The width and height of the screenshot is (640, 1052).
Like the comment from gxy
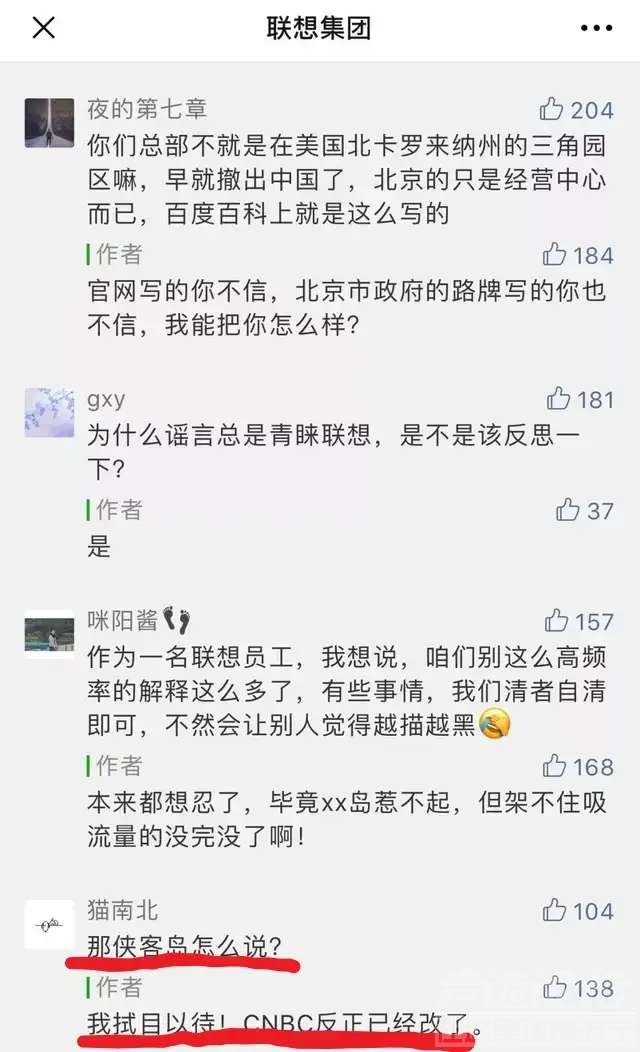click(x=560, y=399)
